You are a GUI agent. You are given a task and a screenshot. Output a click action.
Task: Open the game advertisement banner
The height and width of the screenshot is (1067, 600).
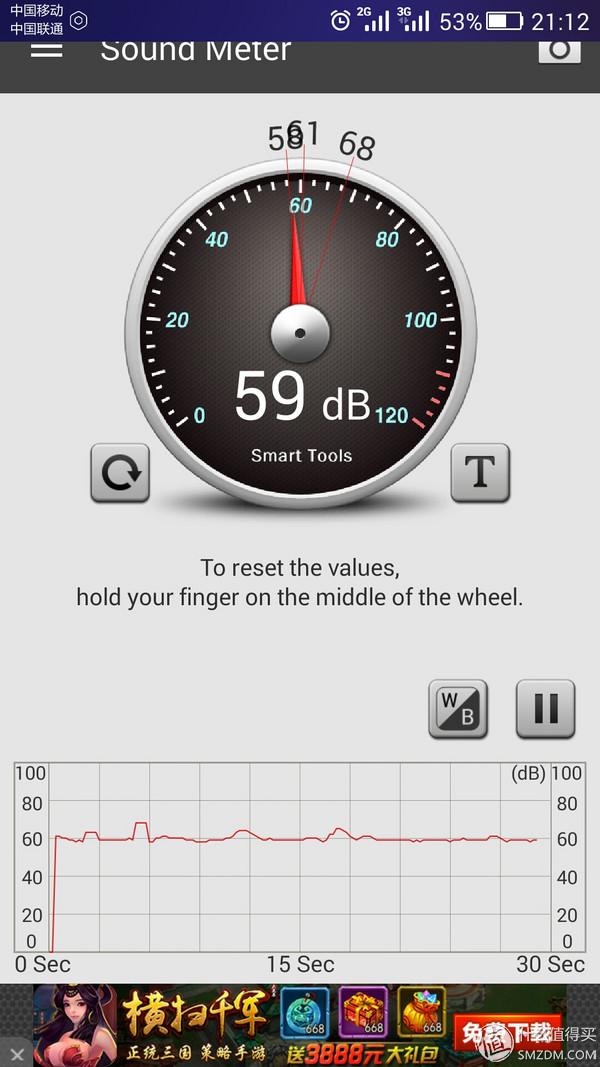(300, 1025)
